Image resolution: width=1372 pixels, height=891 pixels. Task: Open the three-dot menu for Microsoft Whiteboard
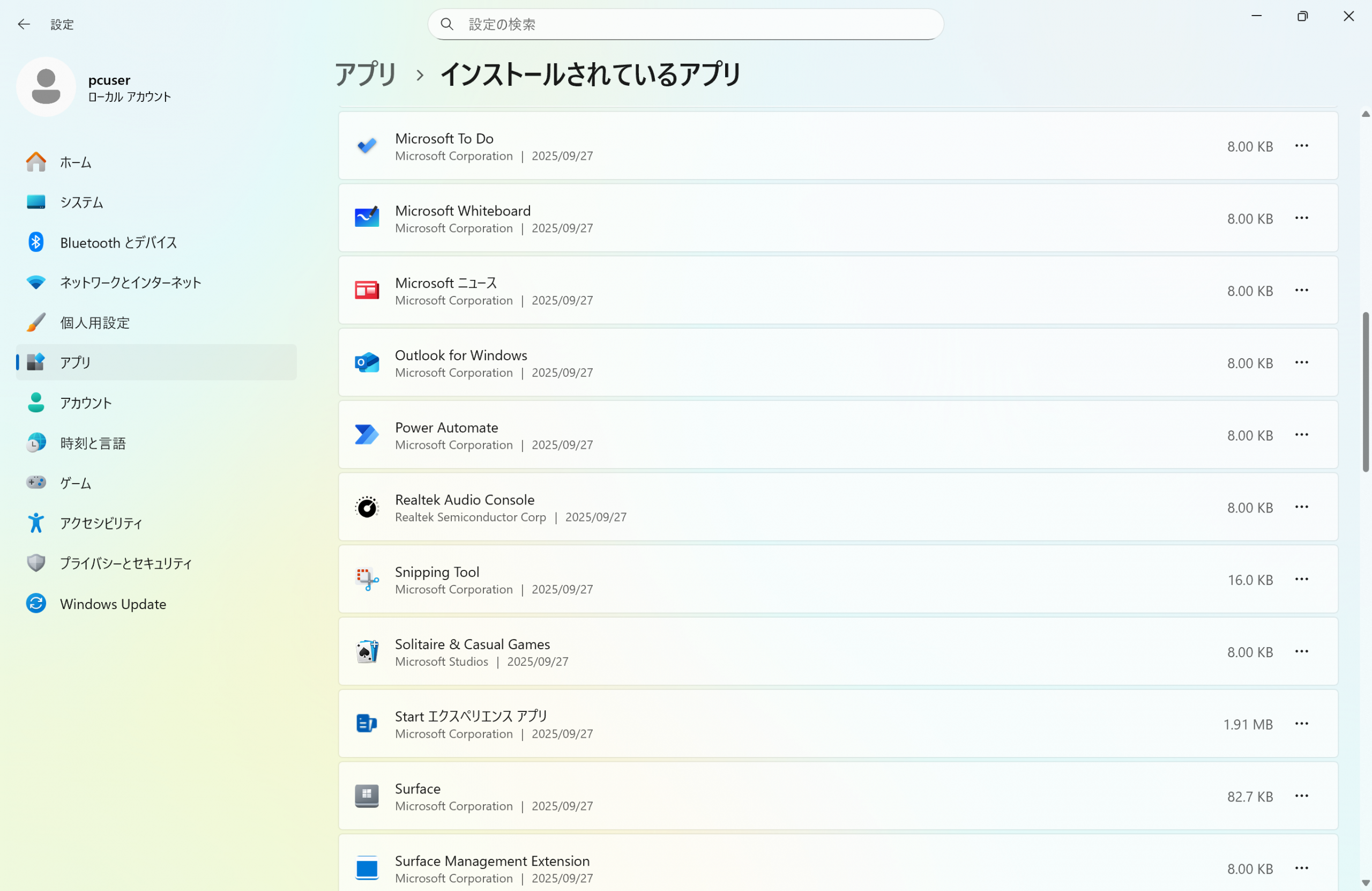point(1301,218)
